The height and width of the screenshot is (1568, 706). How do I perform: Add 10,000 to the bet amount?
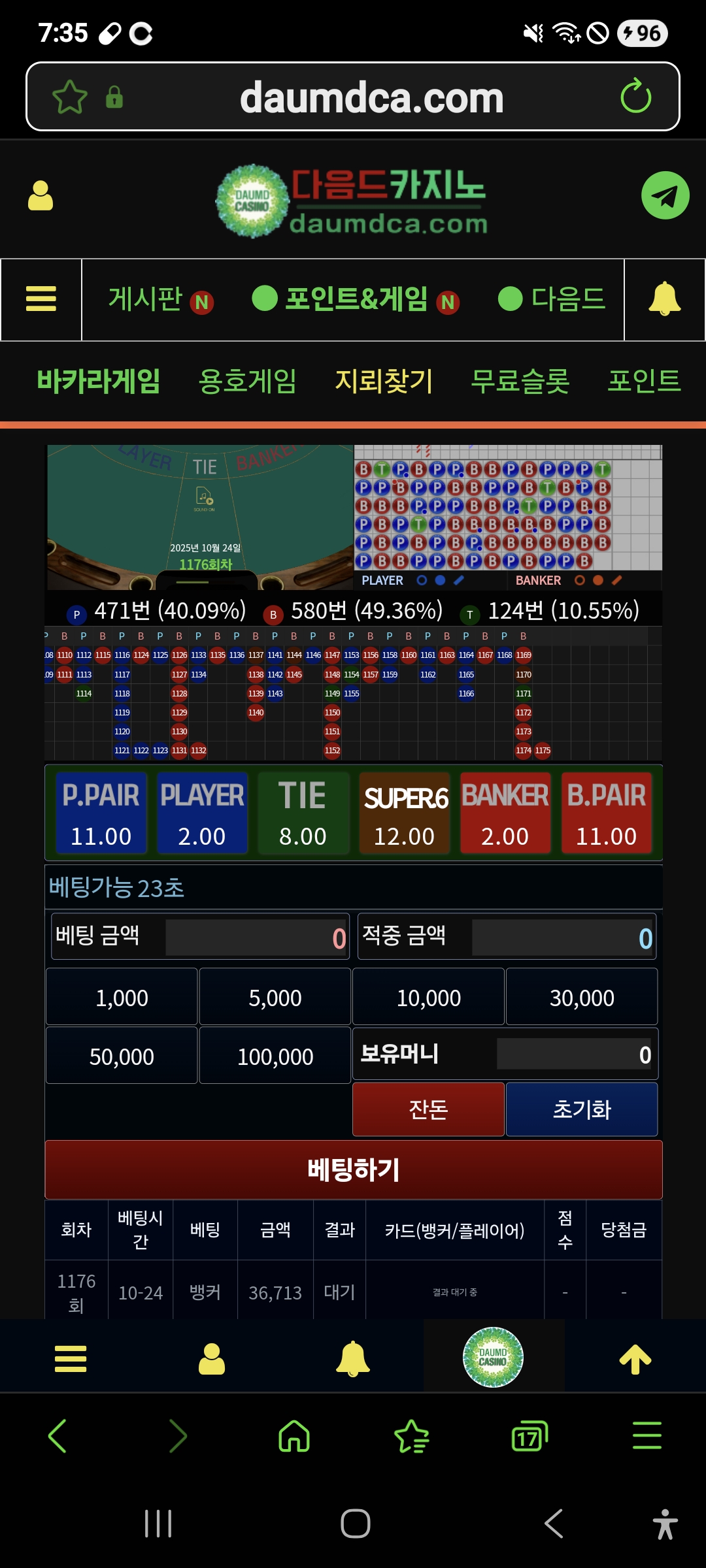(x=428, y=997)
